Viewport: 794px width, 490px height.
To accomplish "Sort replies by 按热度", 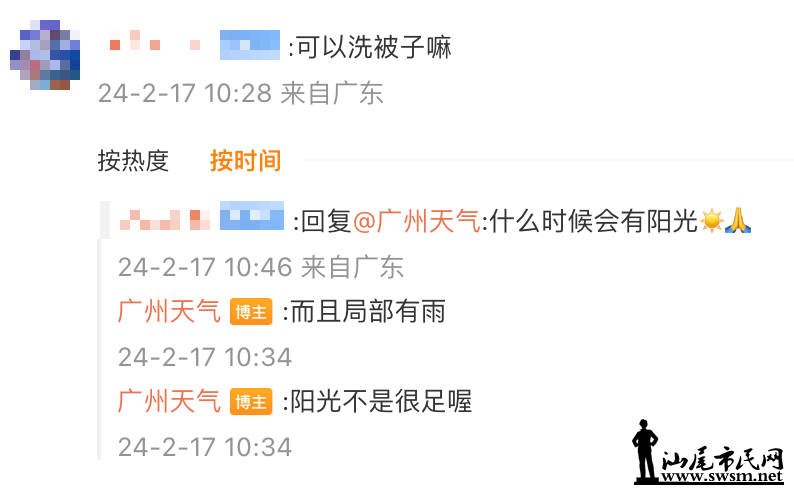I will tap(133, 160).
